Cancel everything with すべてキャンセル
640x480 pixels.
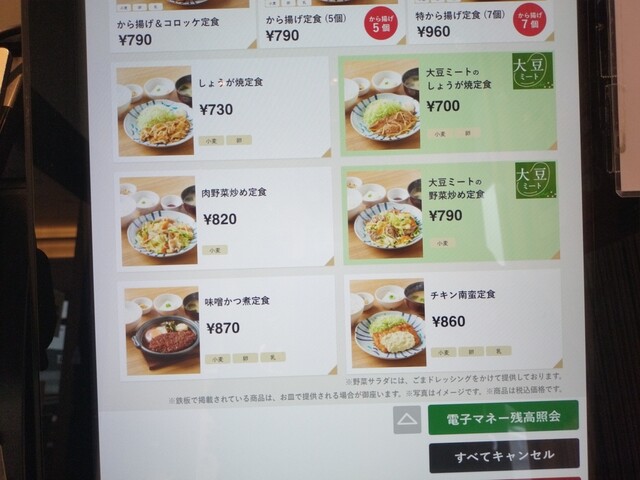pyautogui.click(x=503, y=456)
